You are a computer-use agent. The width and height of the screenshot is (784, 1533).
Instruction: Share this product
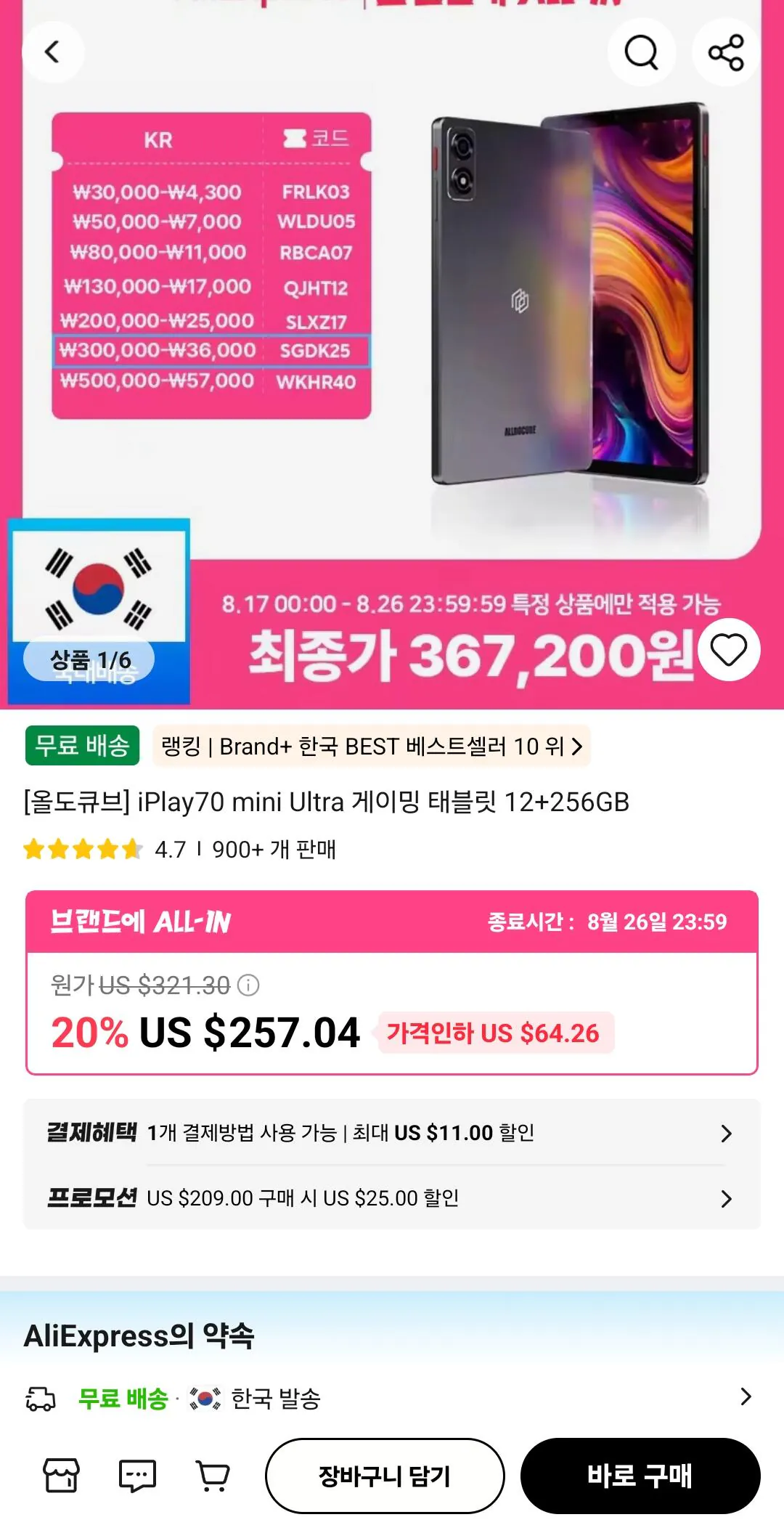[726, 52]
